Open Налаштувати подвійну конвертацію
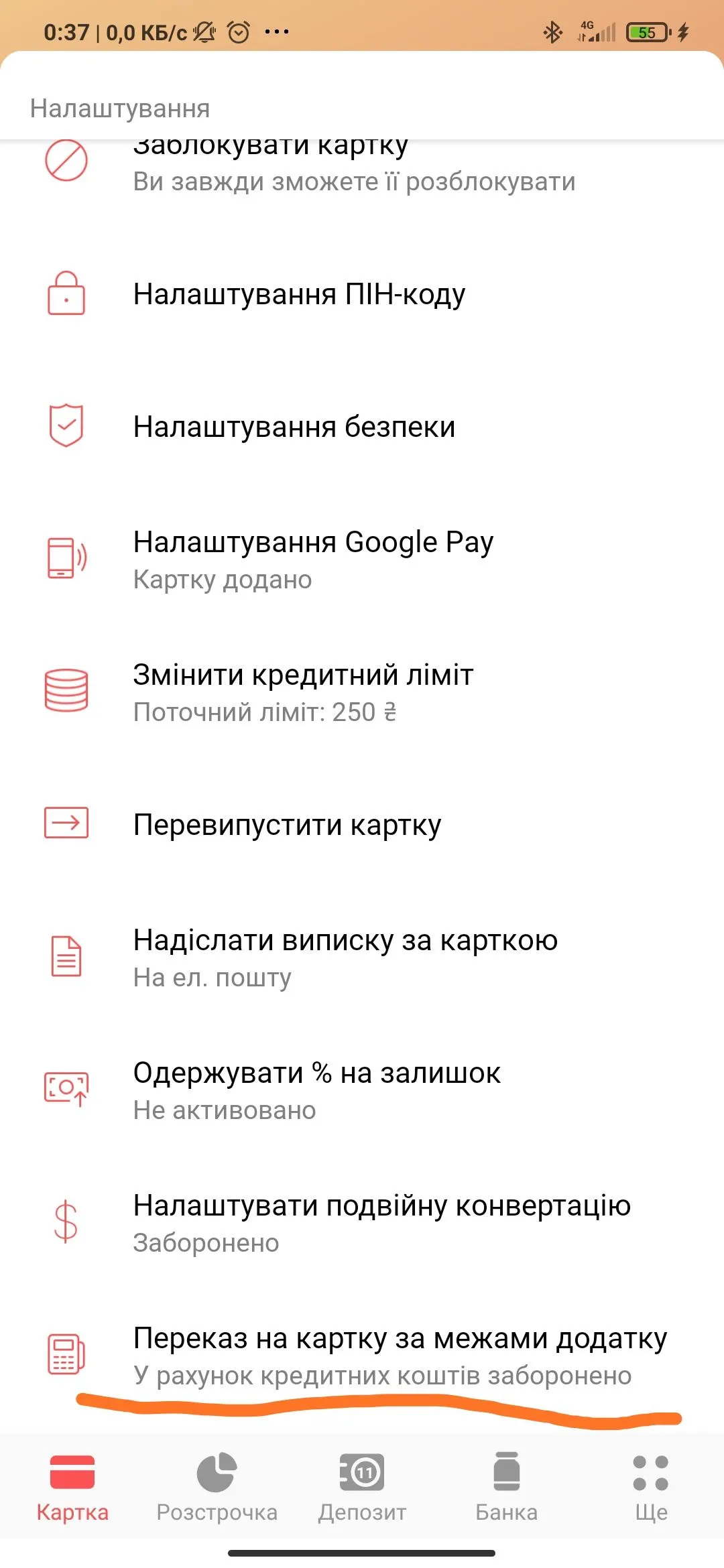Viewport: 724px width, 1568px height. tap(381, 1222)
